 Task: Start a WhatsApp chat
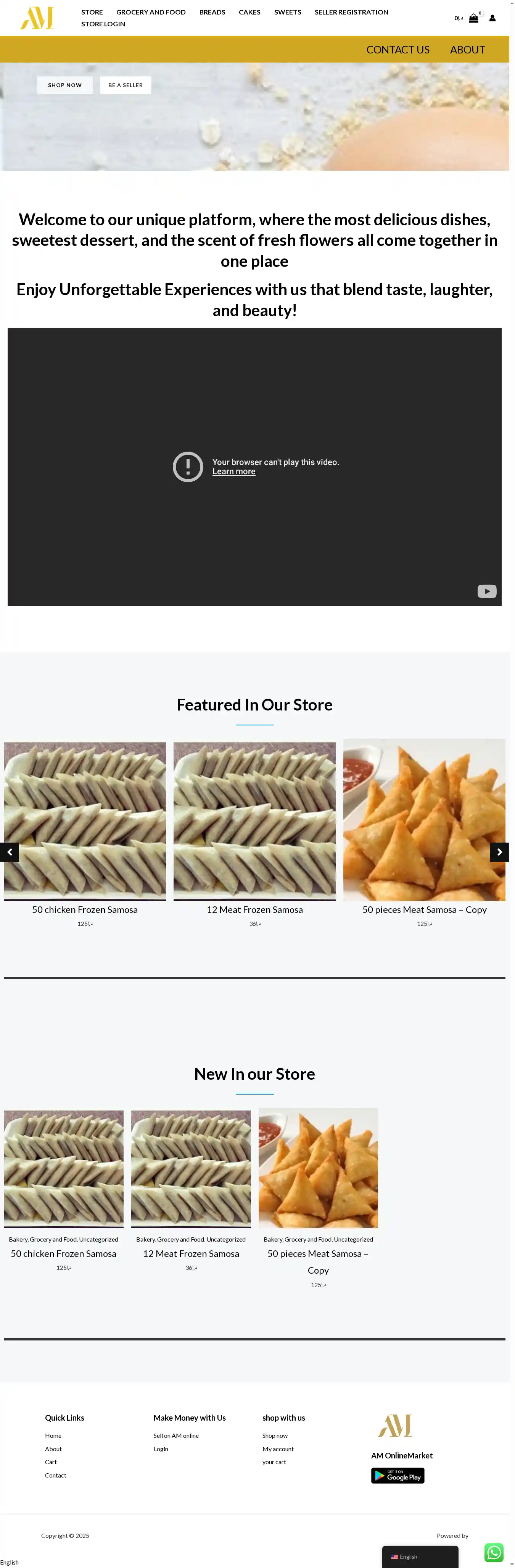point(494,1552)
